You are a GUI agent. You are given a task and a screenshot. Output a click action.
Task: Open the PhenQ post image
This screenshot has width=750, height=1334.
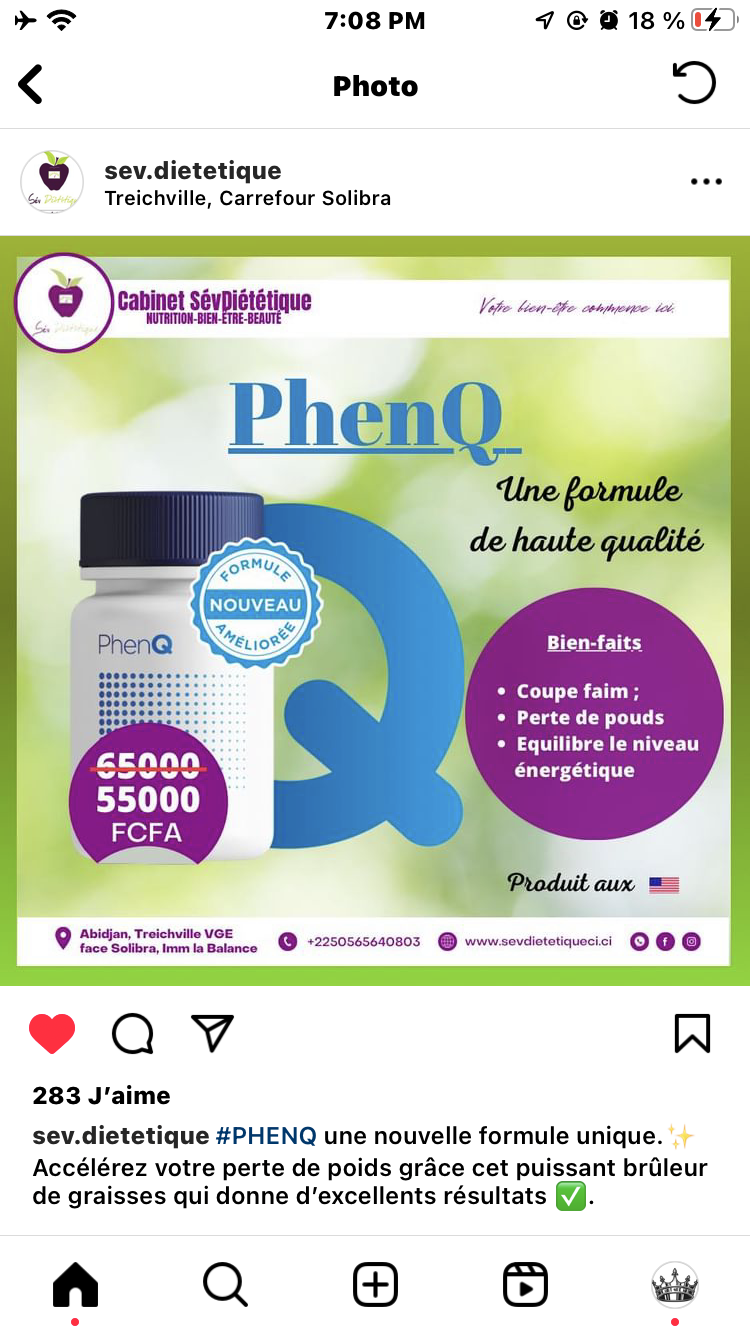point(374,610)
